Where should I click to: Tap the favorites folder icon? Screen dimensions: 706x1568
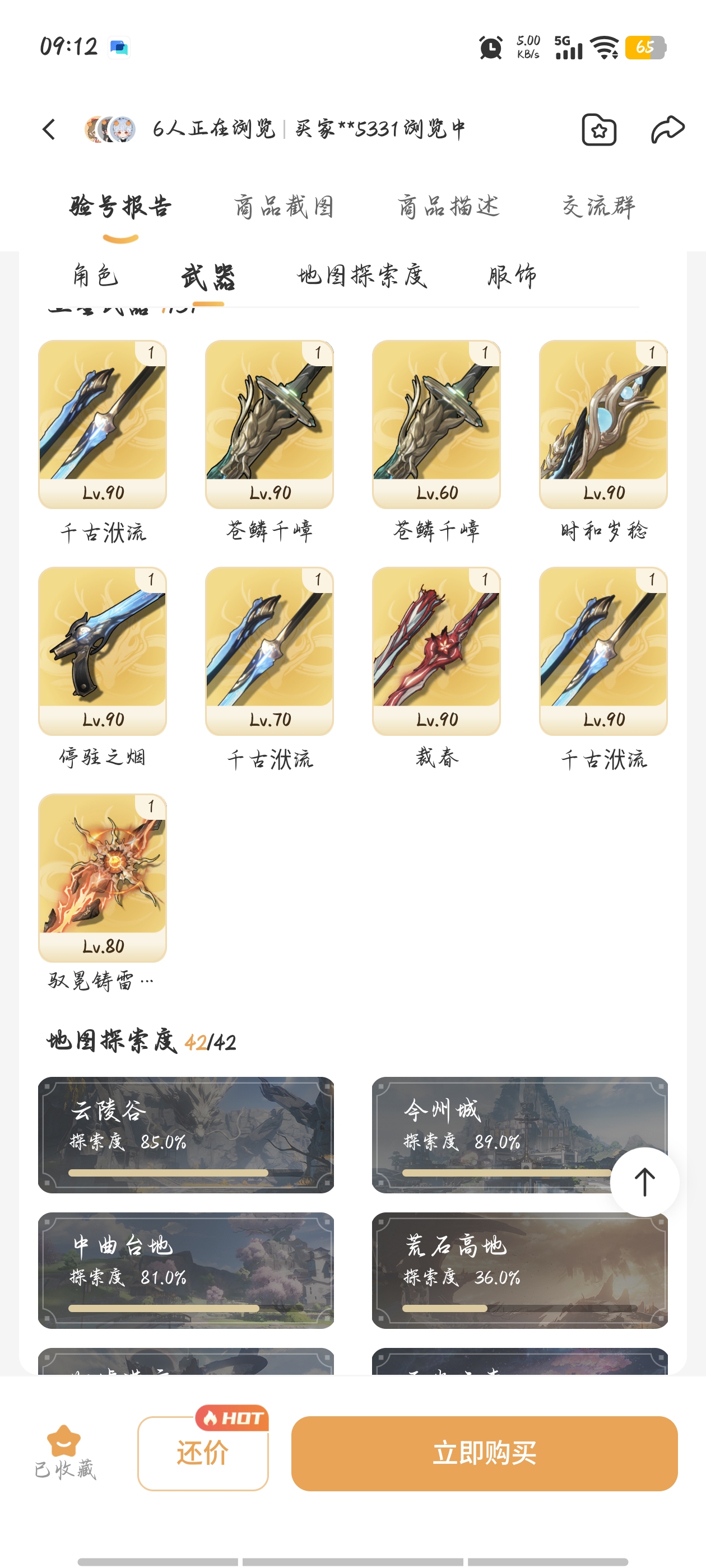[599, 129]
